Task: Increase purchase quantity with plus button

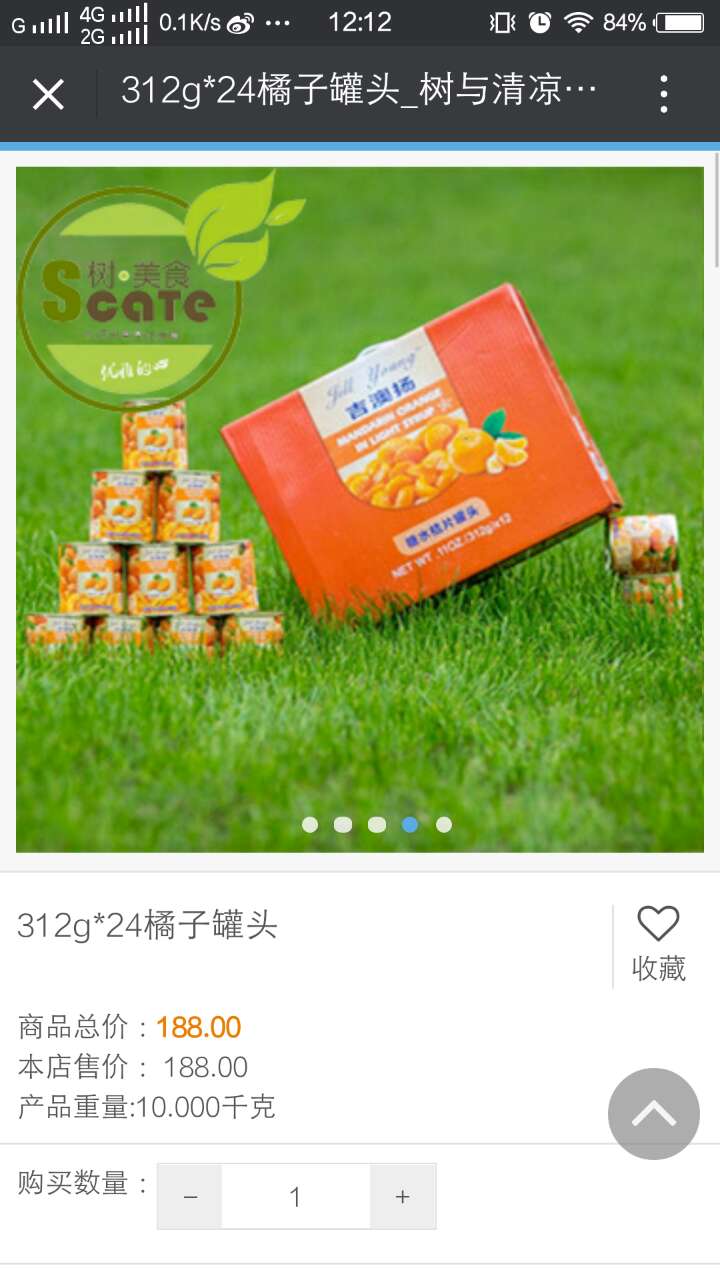Action: pos(402,1197)
